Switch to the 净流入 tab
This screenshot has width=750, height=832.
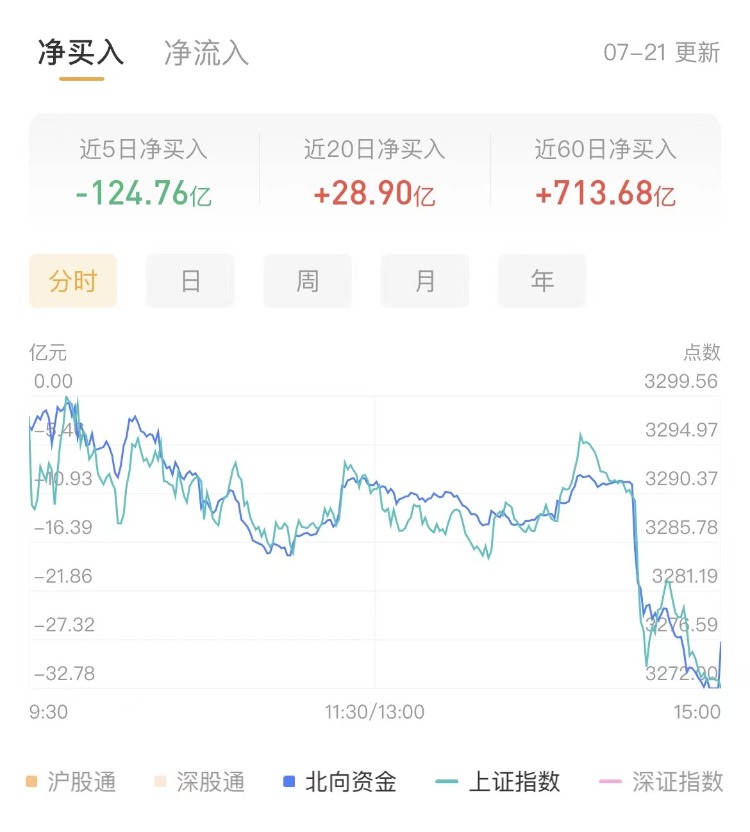coord(206,53)
